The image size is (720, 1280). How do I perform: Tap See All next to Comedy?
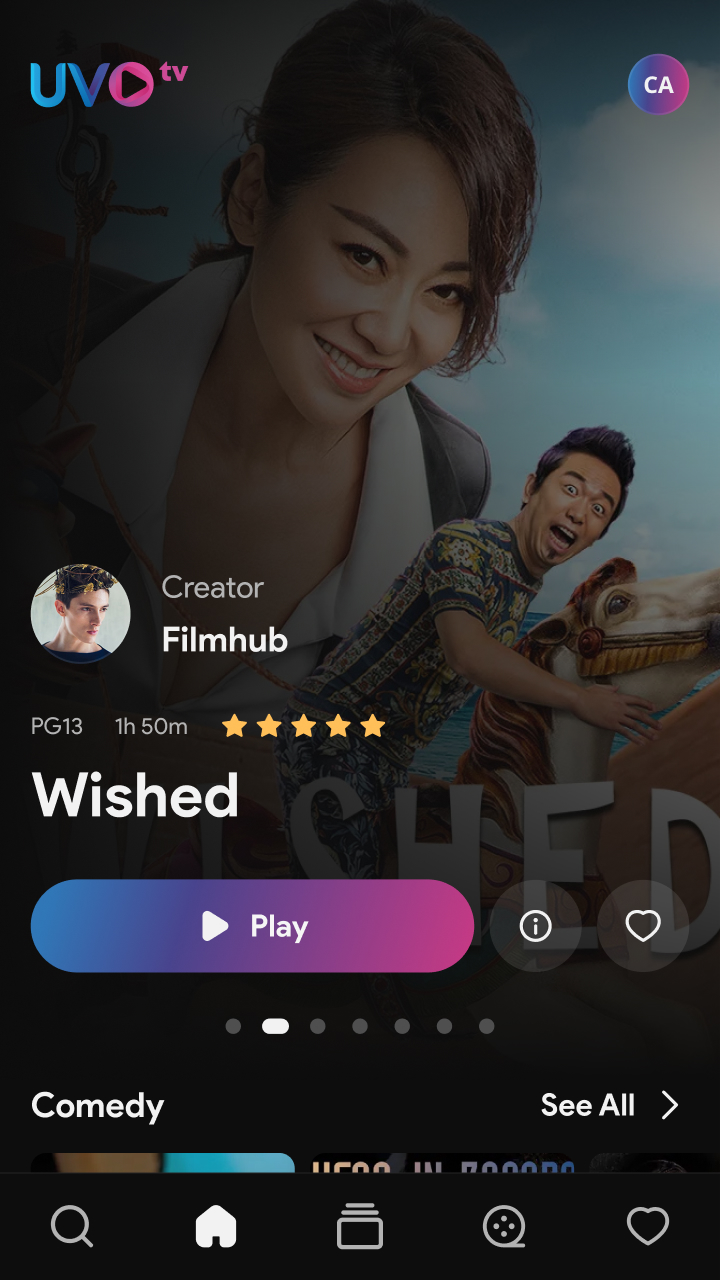[588, 1105]
